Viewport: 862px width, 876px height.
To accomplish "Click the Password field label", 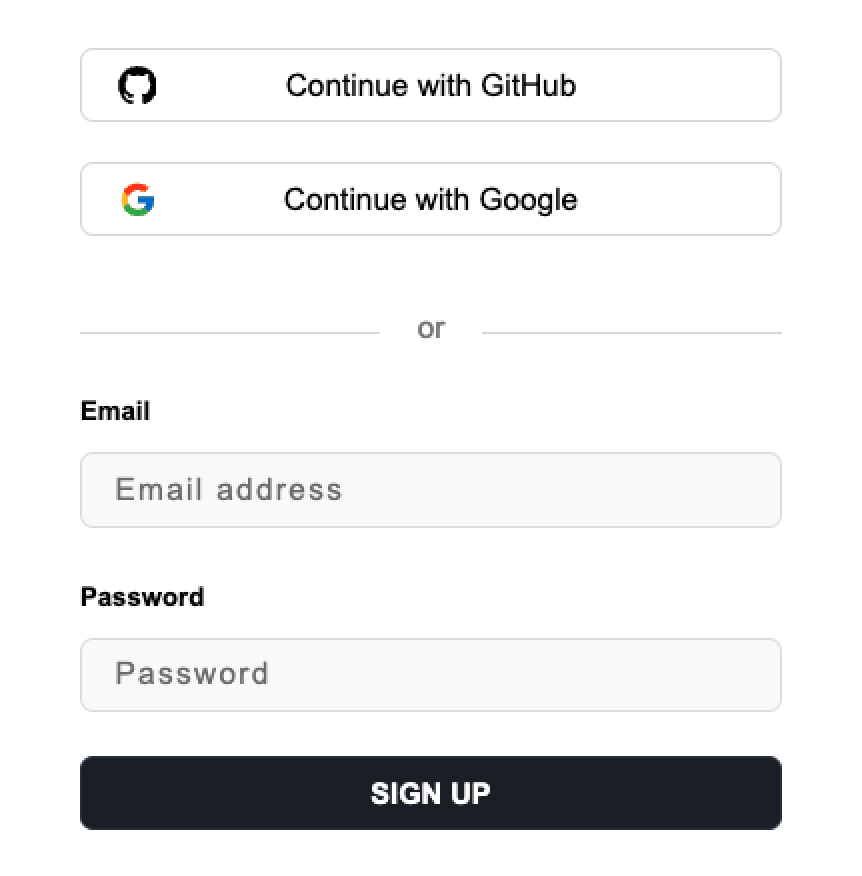I will coord(142,597).
